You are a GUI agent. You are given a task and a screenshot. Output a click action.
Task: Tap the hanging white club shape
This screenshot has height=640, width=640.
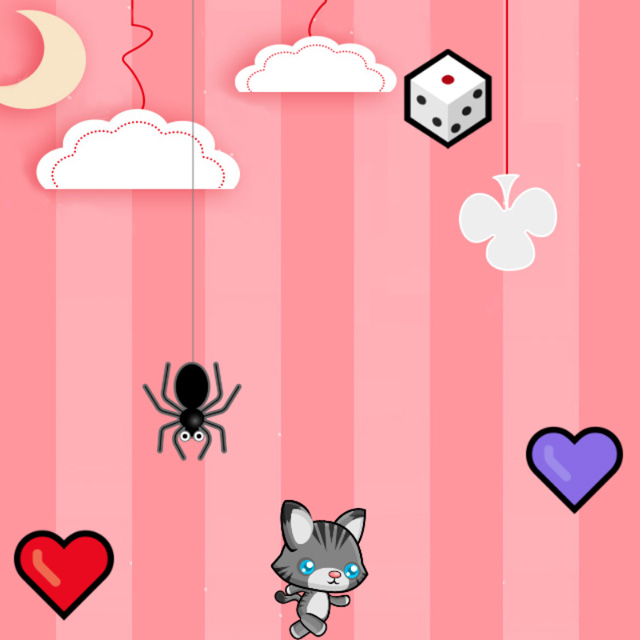click(x=508, y=224)
